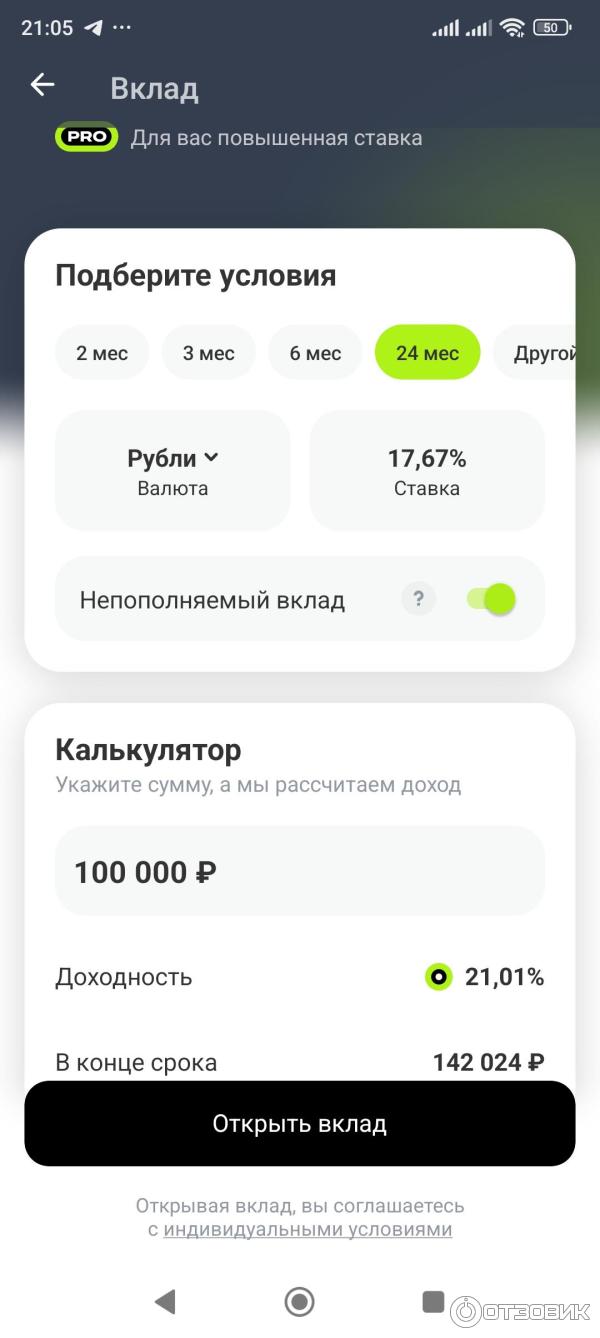The height and width of the screenshot is (1338, 600).
Task: Tap the system home button
Action: pyautogui.click(x=299, y=1301)
